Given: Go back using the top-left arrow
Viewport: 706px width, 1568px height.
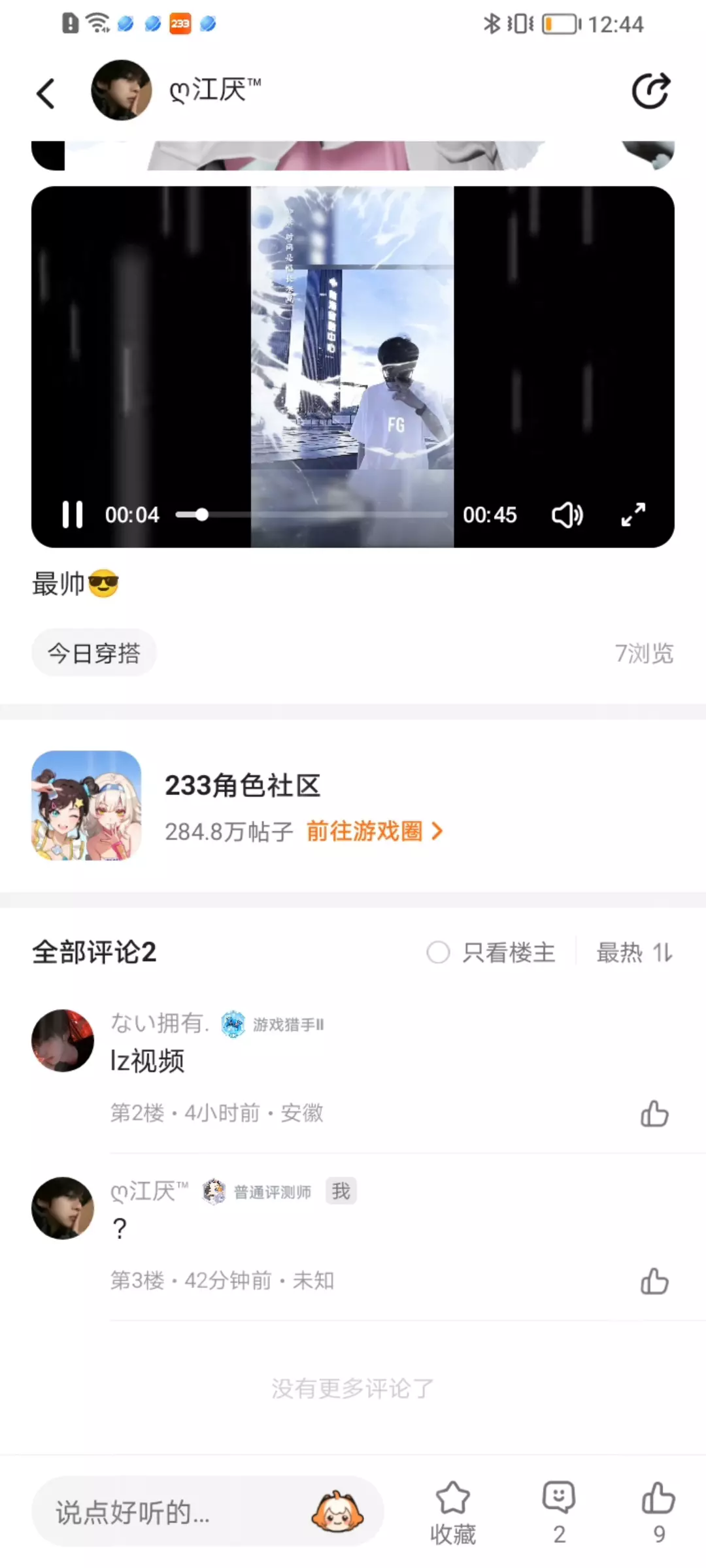Looking at the screenshot, I should click(x=46, y=93).
